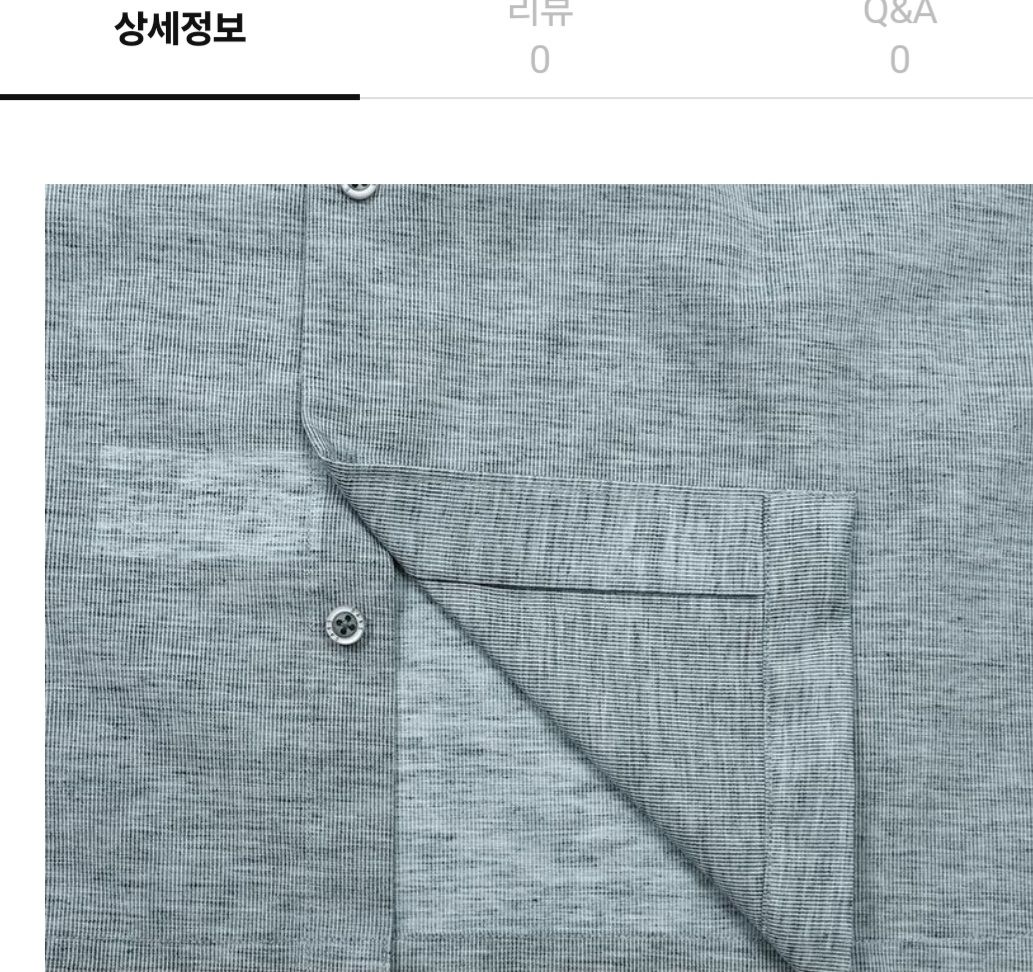Switch to the 리뷰 tab

(540, 35)
